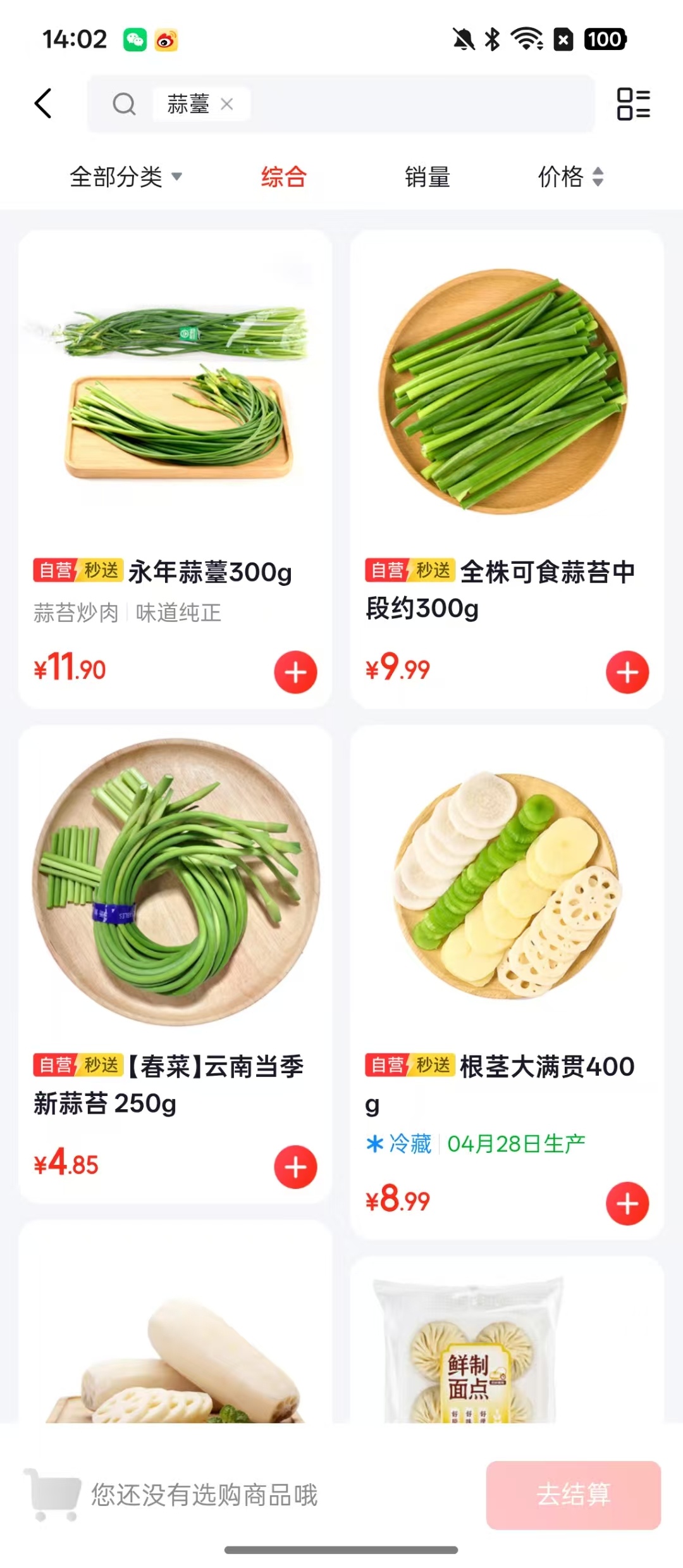Sort results by 价格

(x=570, y=177)
